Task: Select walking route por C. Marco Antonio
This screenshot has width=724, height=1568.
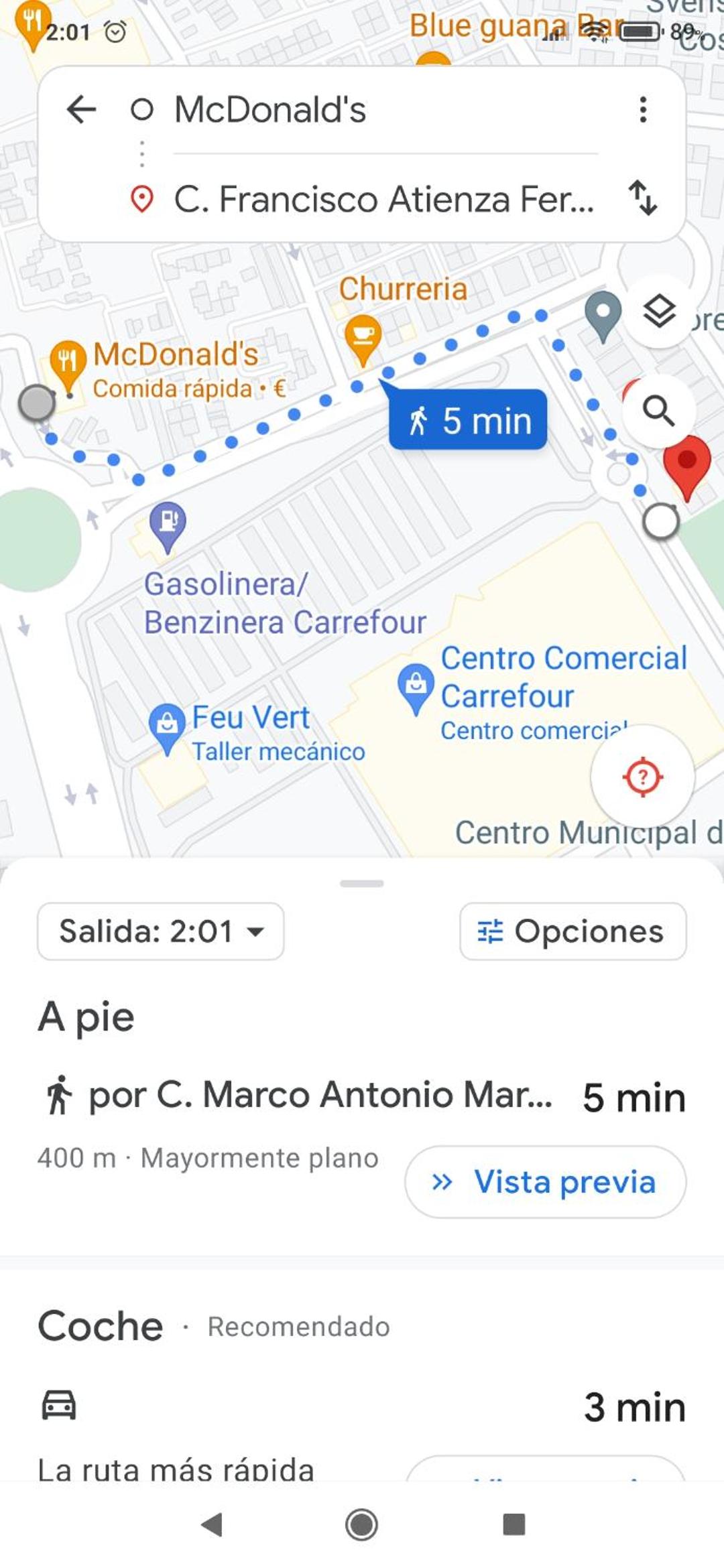Action: pos(362,1097)
